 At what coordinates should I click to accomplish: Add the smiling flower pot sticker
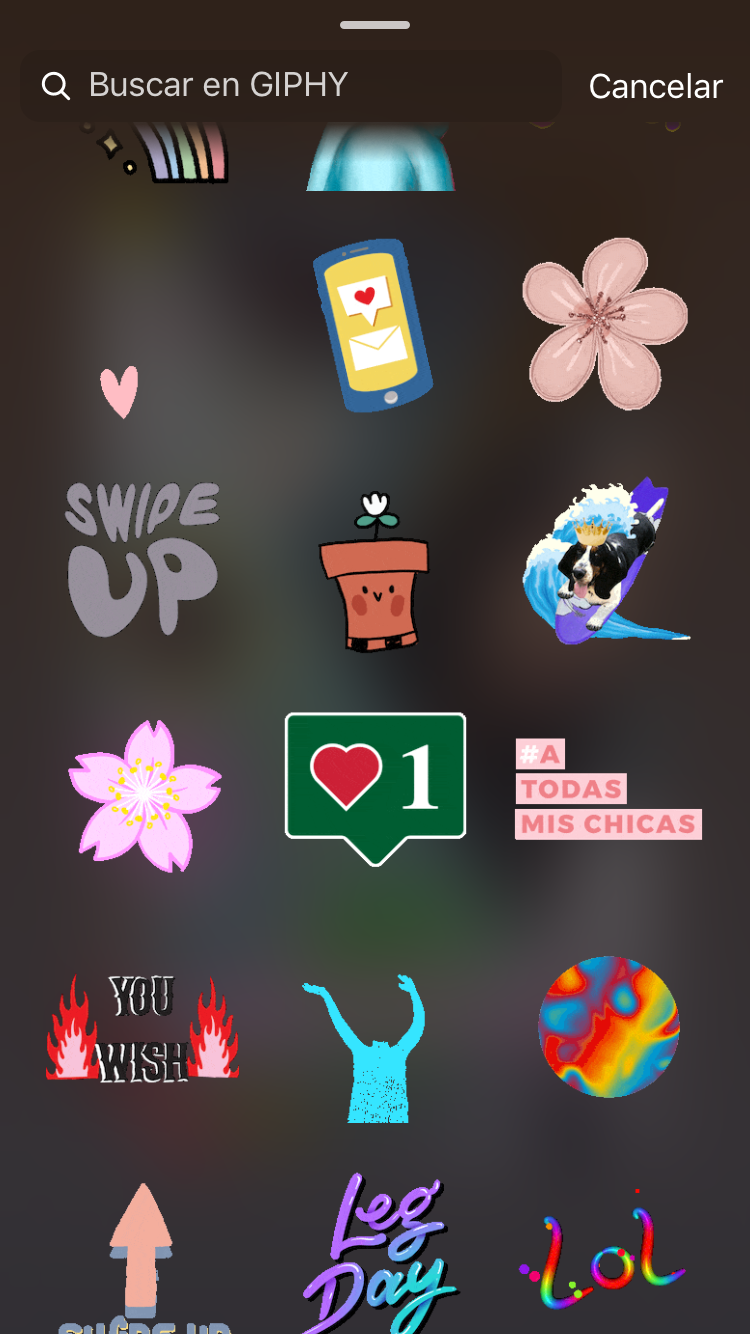[373, 575]
